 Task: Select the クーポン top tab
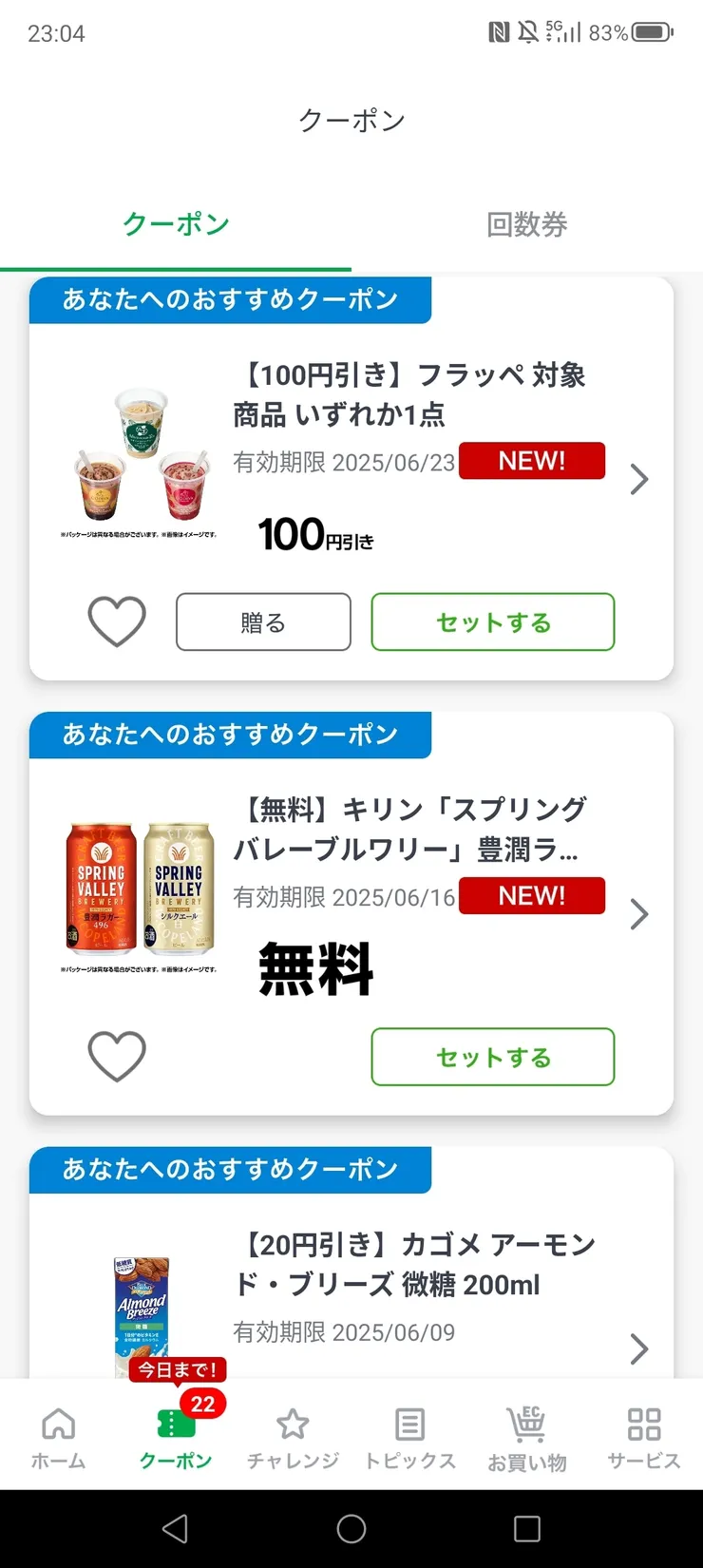click(176, 225)
